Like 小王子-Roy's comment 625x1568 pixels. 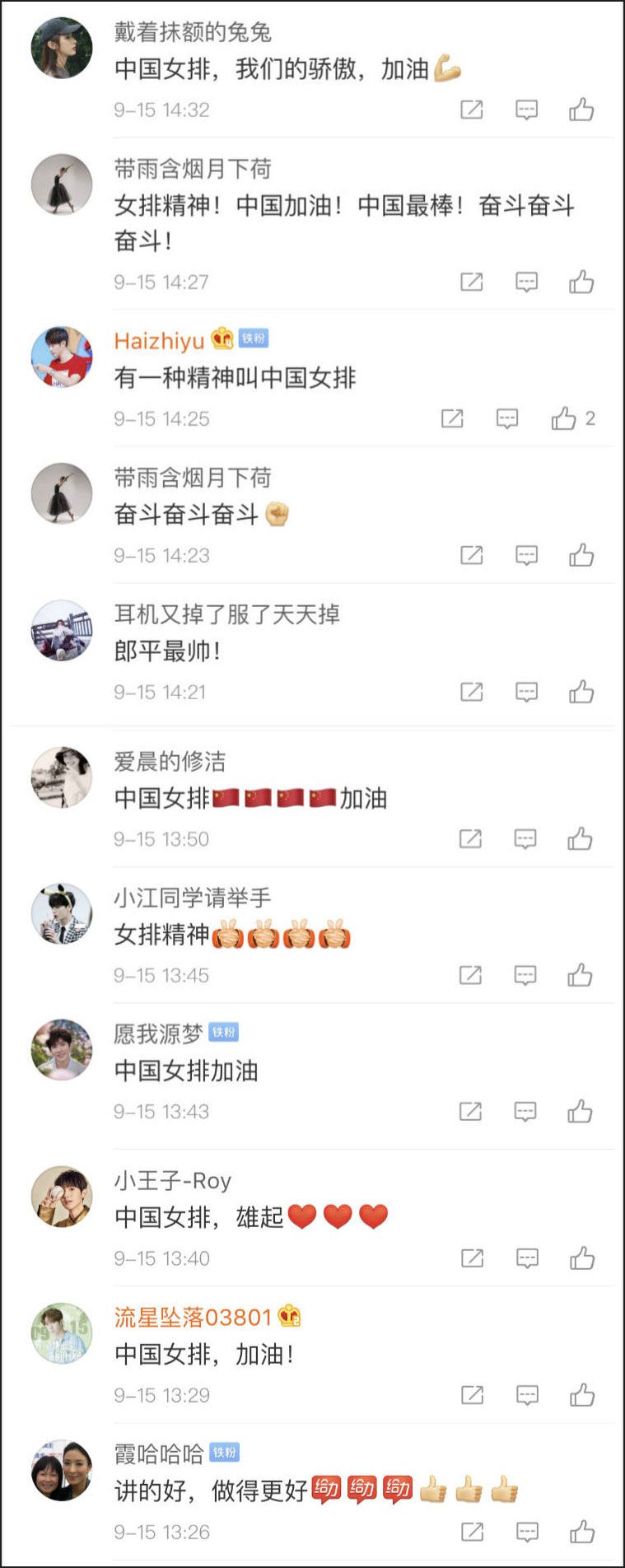click(581, 1258)
